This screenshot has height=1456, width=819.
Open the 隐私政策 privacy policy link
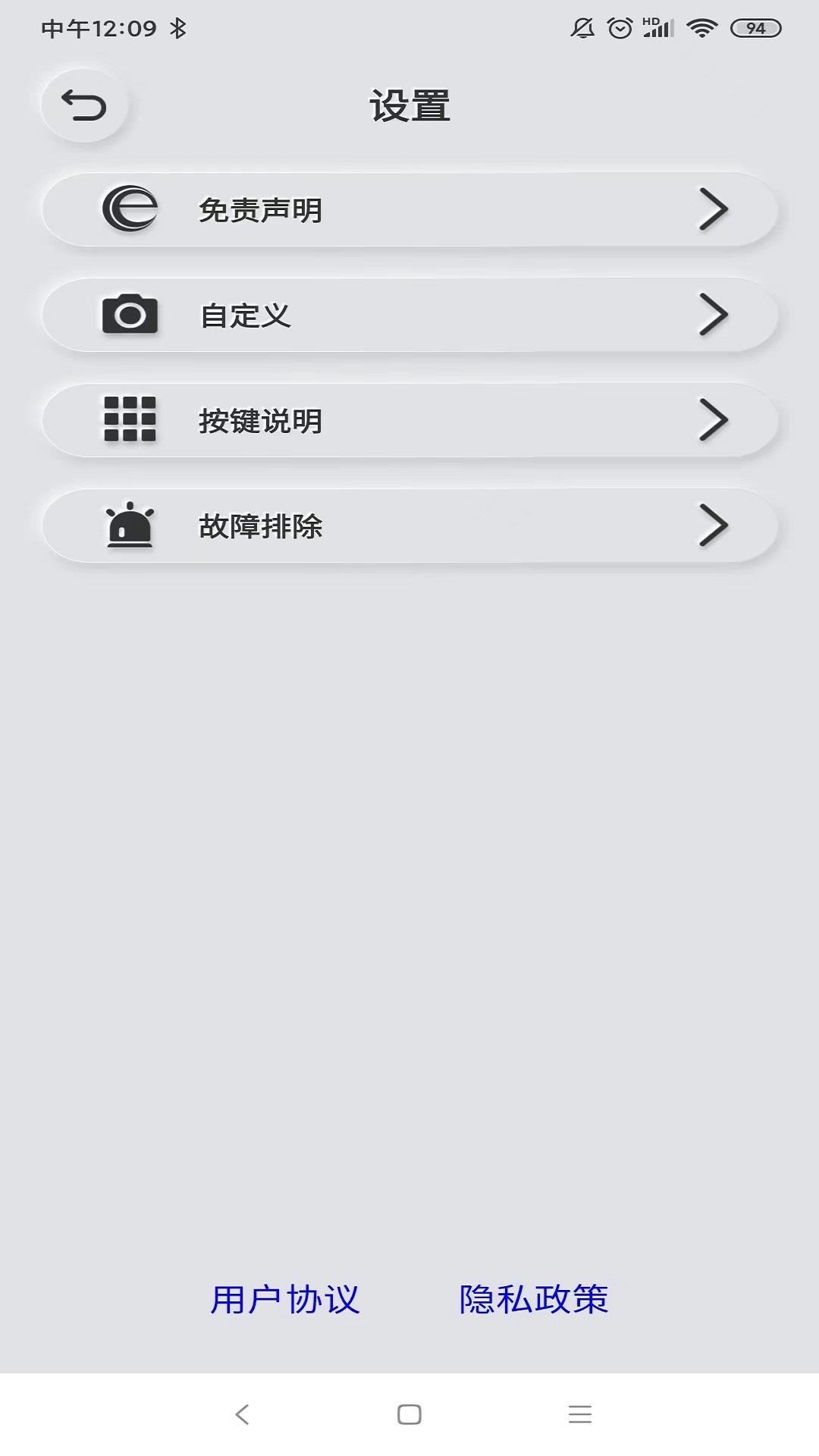tap(533, 1299)
